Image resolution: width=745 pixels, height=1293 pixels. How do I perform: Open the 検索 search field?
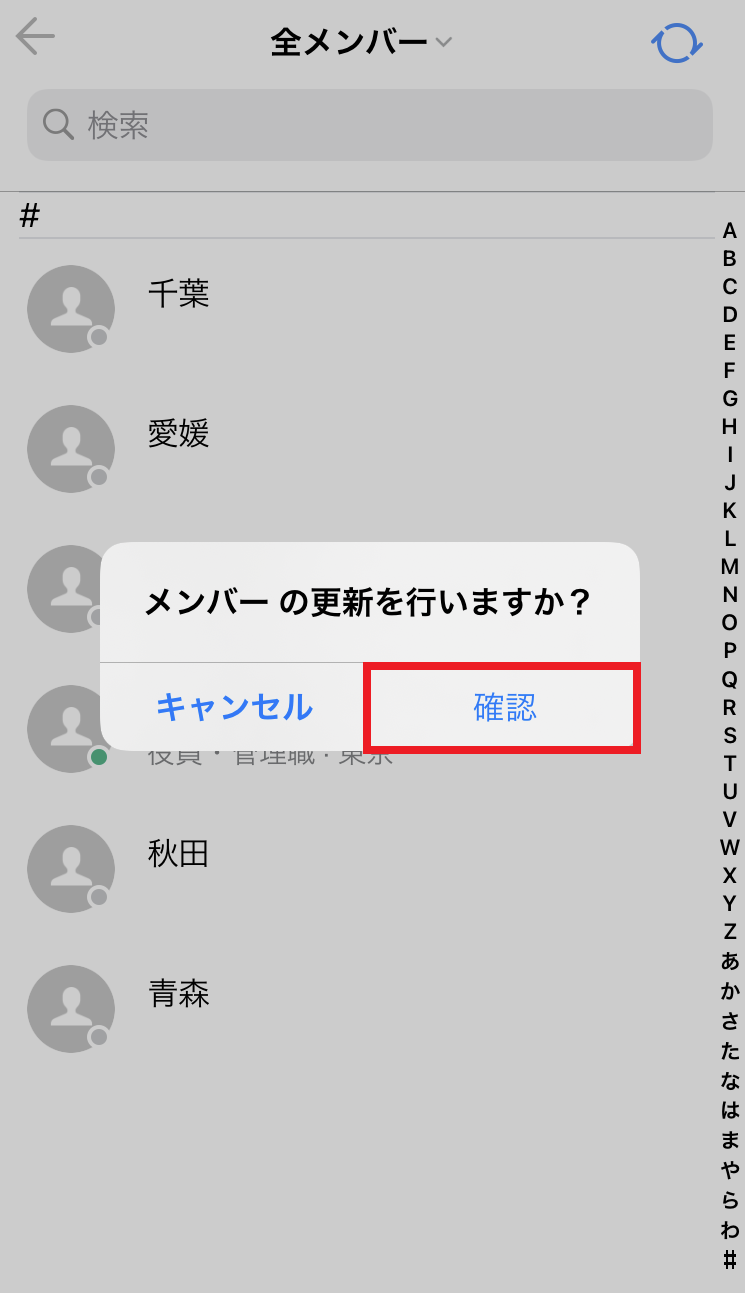click(369, 125)
